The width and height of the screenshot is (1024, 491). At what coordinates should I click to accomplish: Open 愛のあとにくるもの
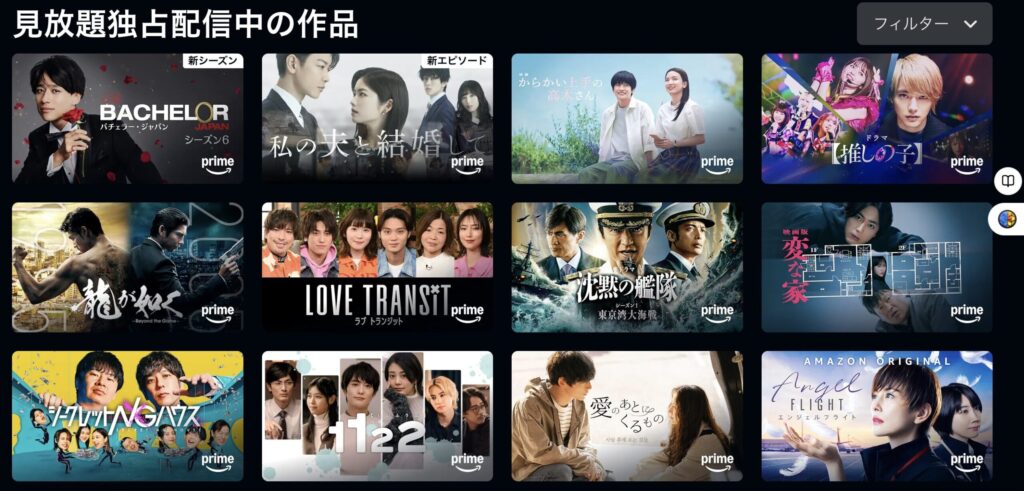(x=627, y=416)
